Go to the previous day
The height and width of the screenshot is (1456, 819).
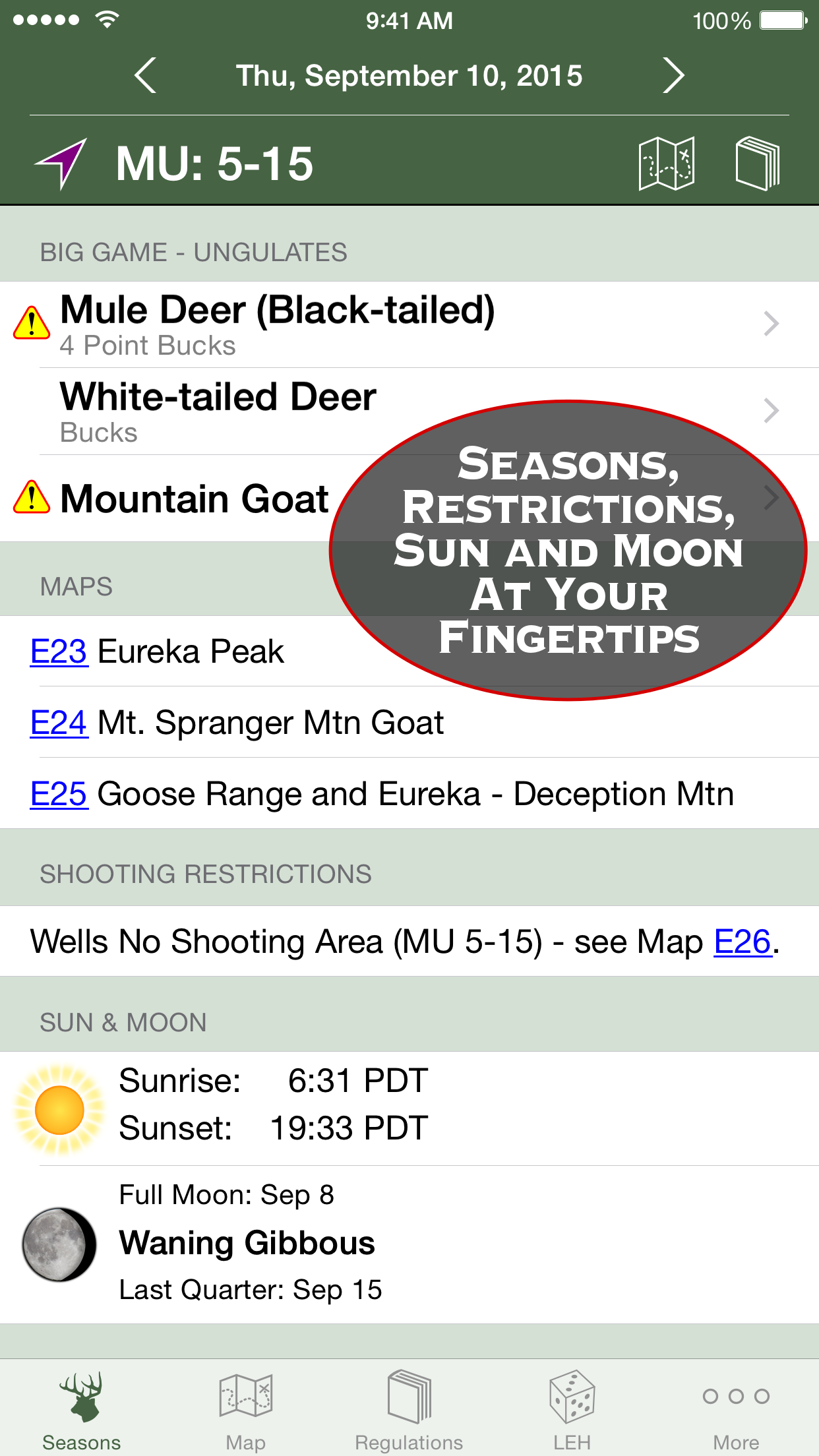pyautogui.click(x=146, y=75)
